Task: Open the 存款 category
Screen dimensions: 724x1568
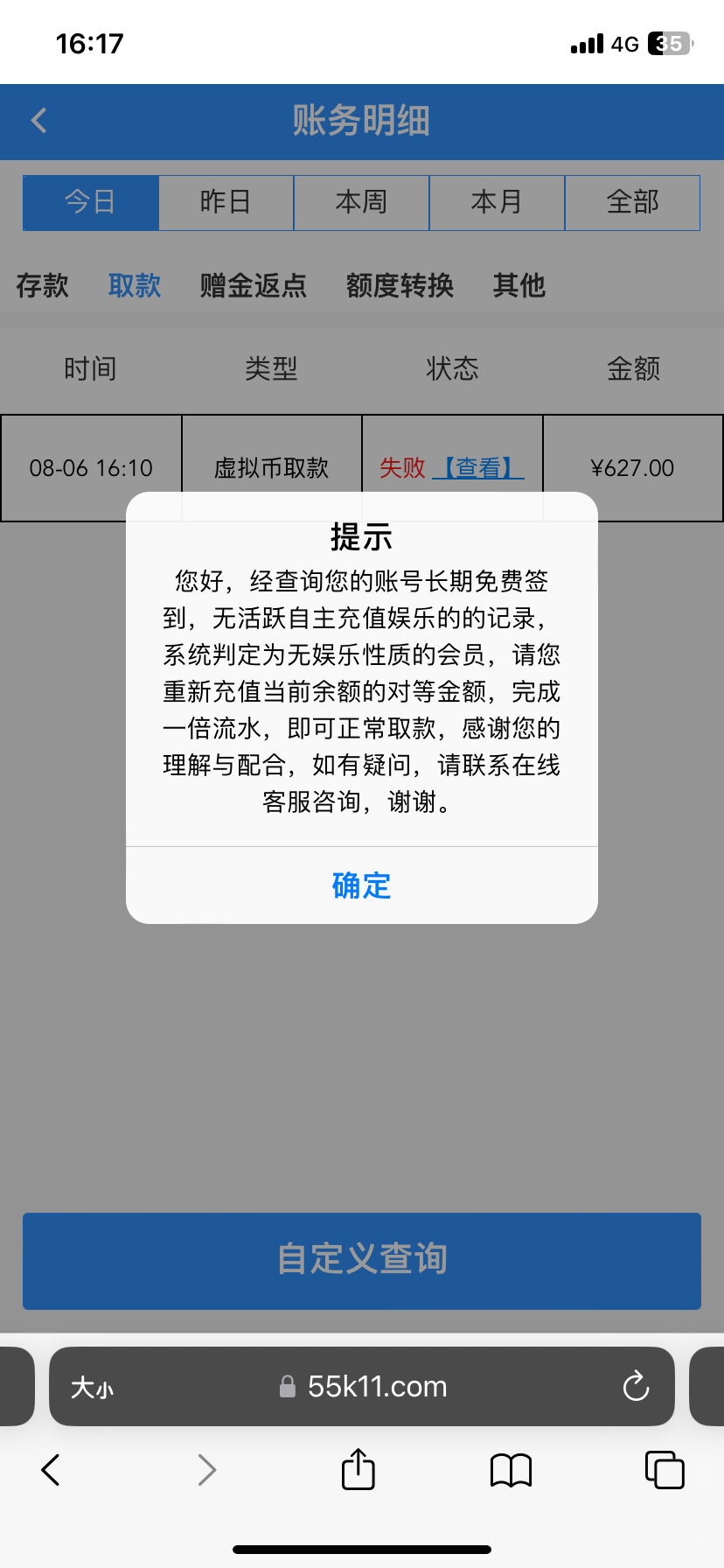Action: (x=42, y=285)
